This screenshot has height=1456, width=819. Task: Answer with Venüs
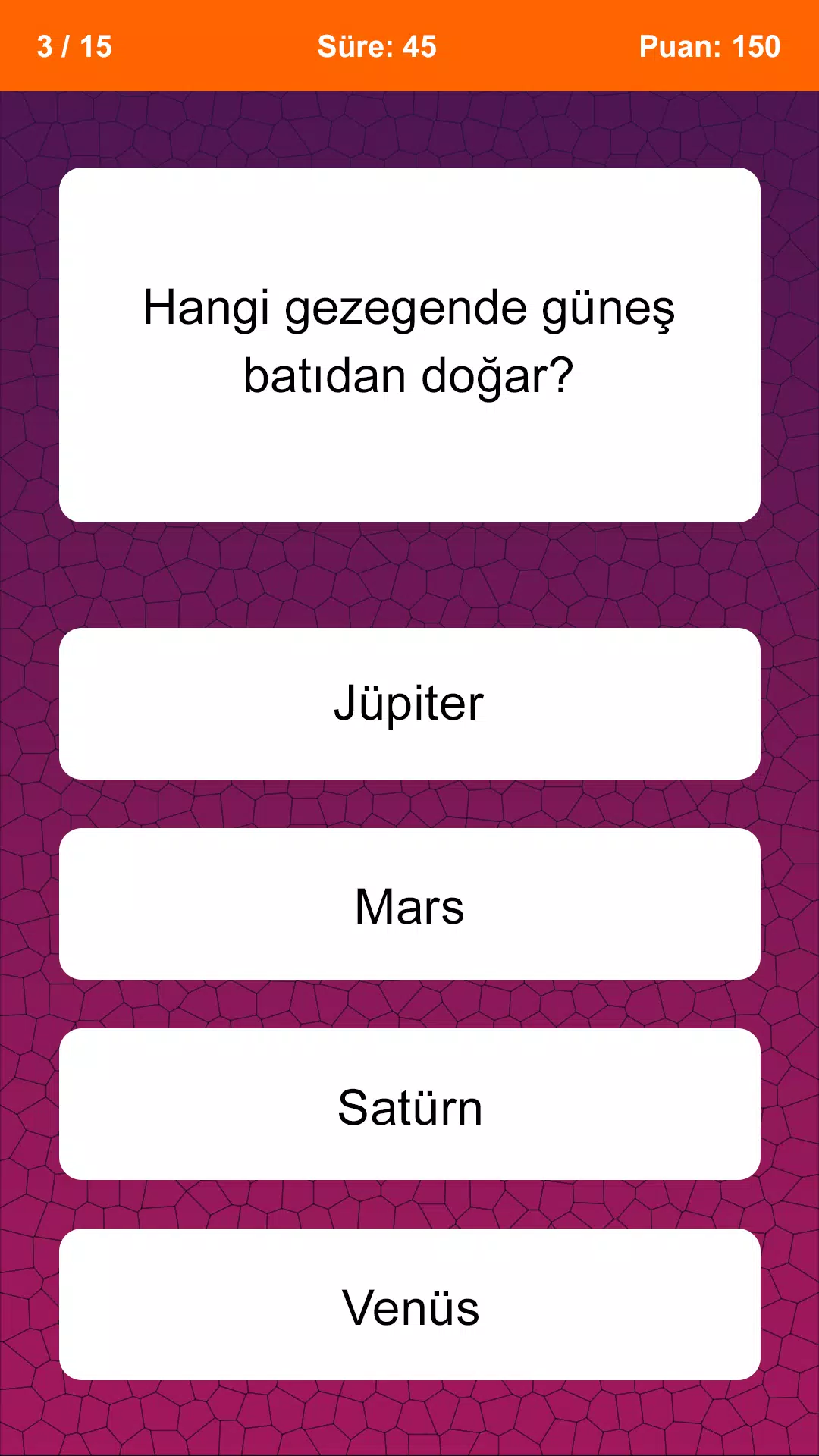(409, 1304)
